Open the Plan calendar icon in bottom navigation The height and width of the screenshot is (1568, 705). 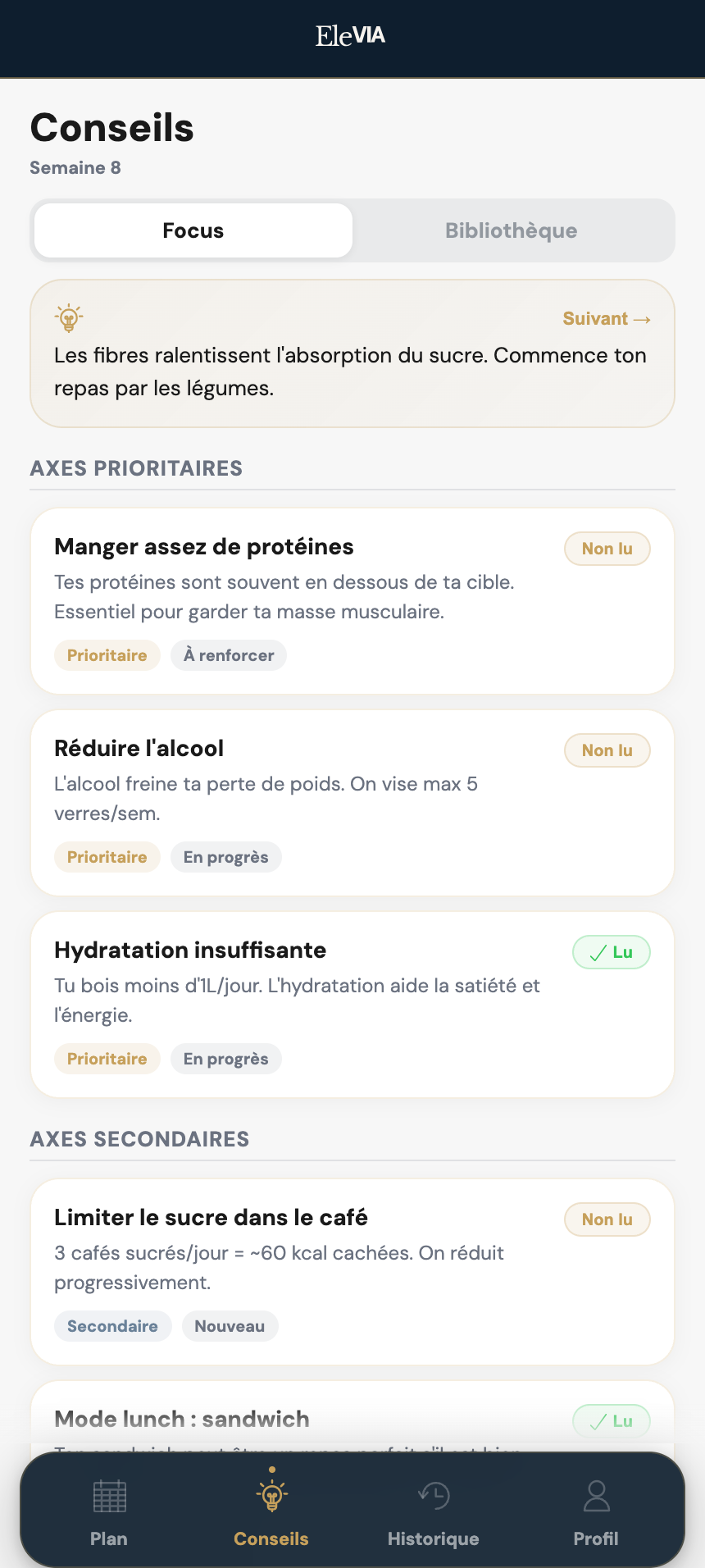point(109,1496)
